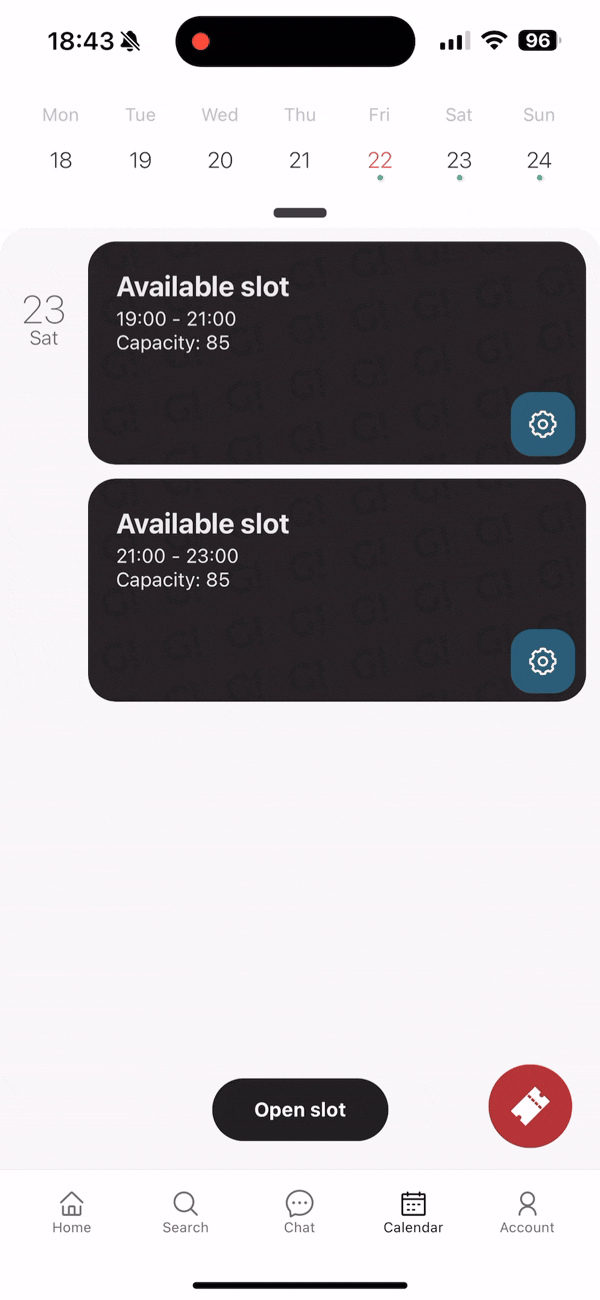Tap the Open slot button
The width and height of the screenshot is (600, 1300).
tap(300, 1110)
